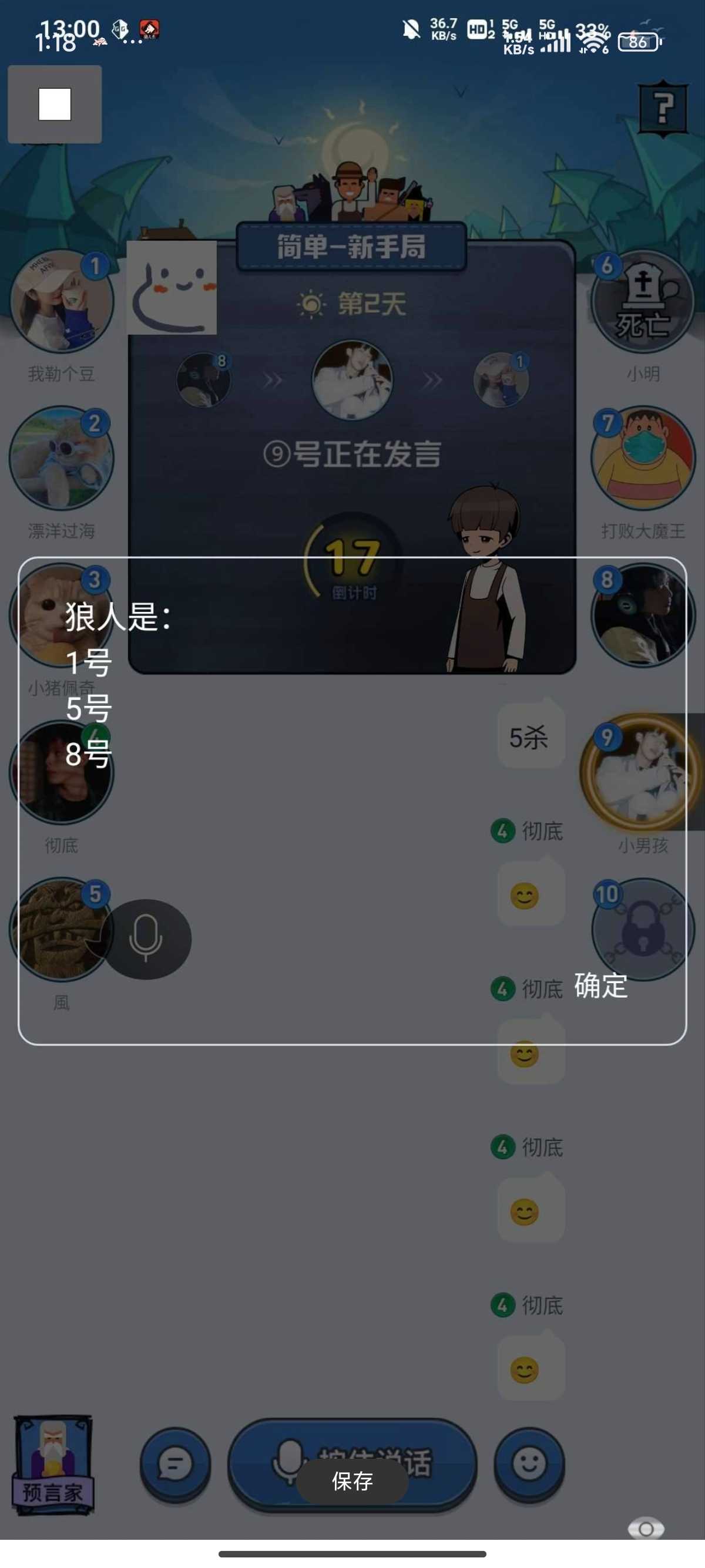Open the locked seat number 10
The height and width of the screenshot is (1568, 705).
click(643, 930)
